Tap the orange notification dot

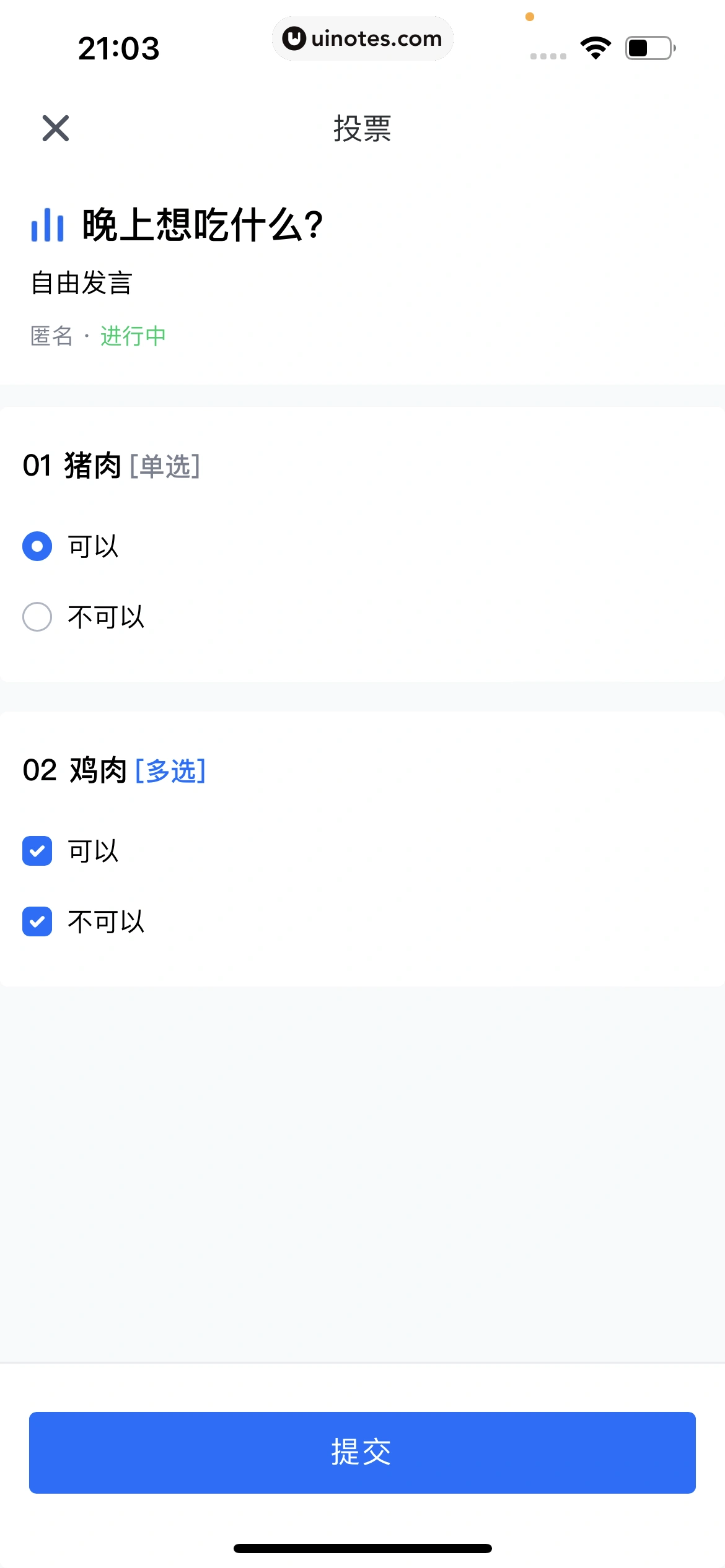[530, 17]
